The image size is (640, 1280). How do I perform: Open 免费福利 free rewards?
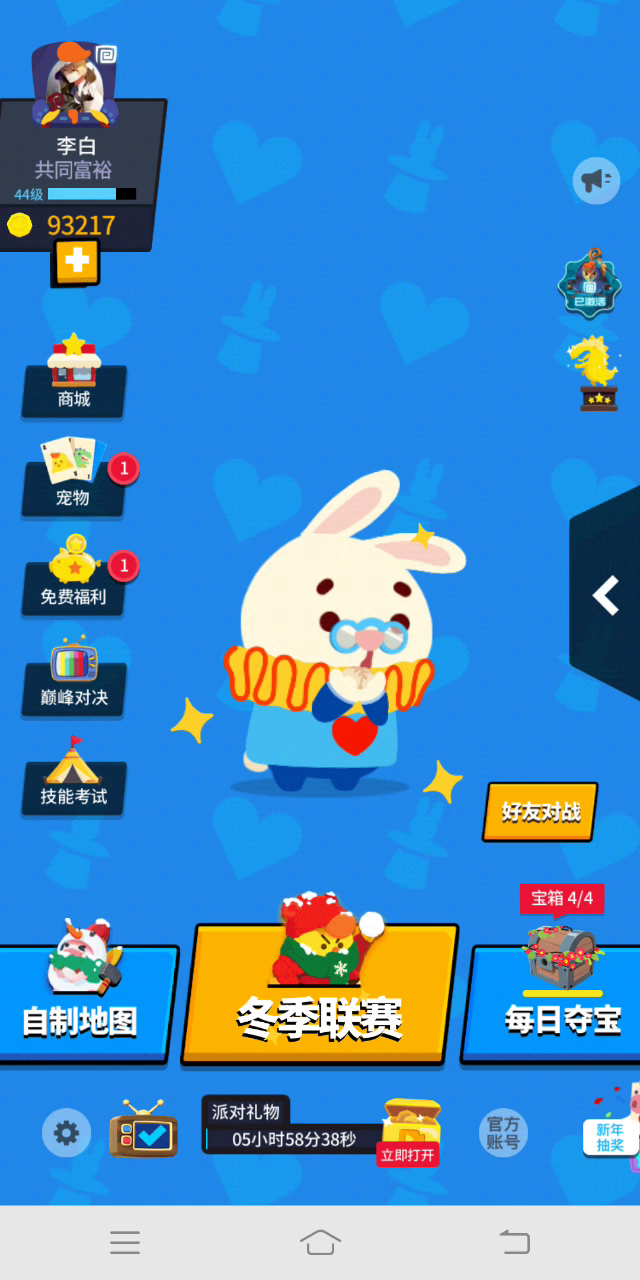74,579
